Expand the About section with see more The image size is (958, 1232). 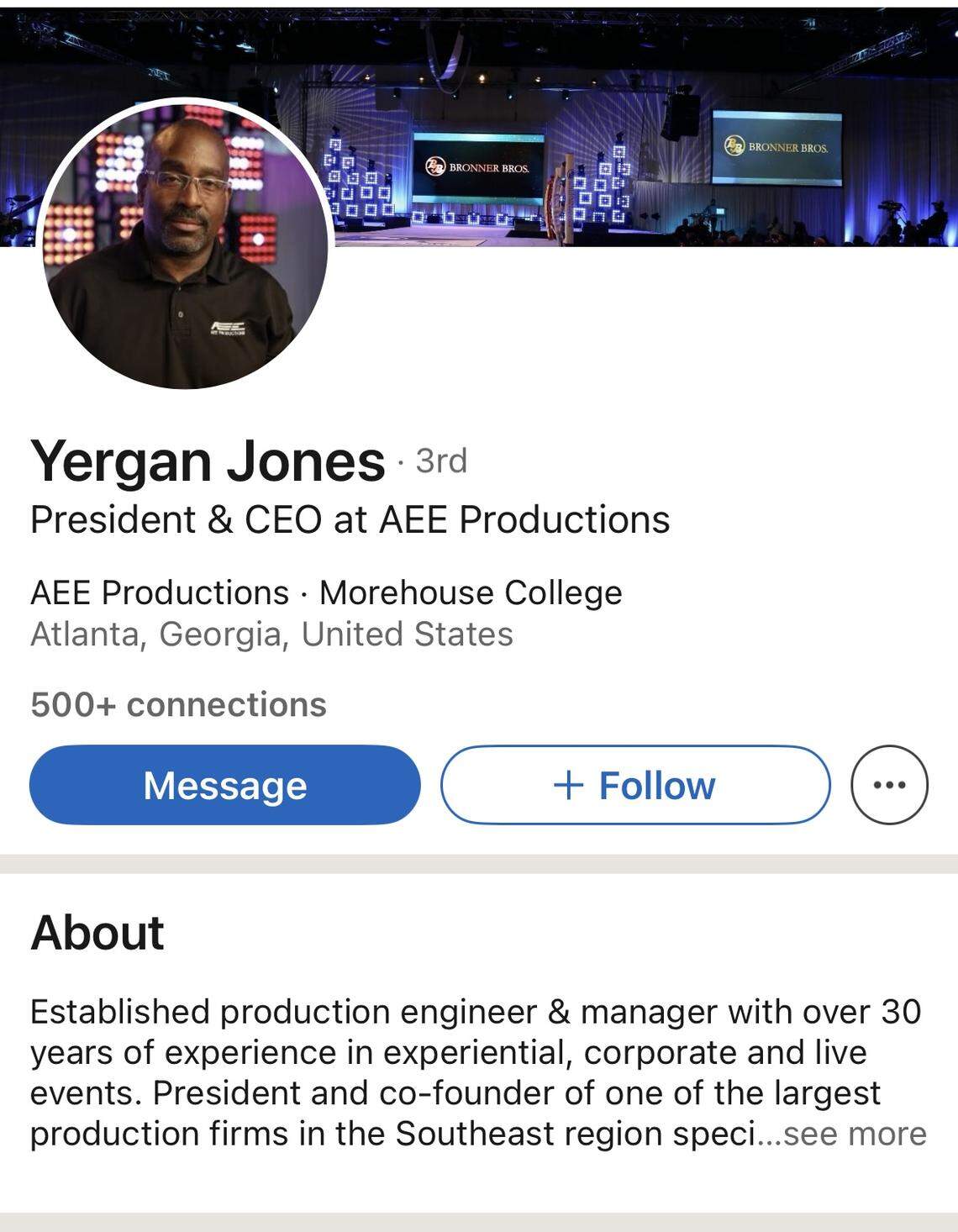(x=851, y=1133)
